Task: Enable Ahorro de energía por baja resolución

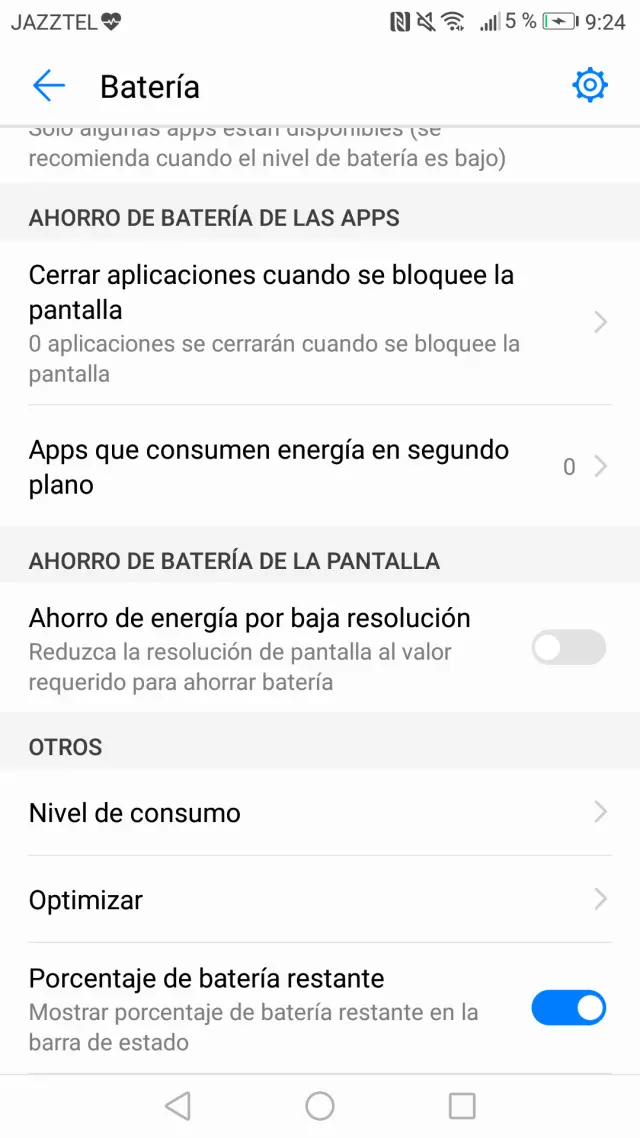Action: [x=568, y=648]
